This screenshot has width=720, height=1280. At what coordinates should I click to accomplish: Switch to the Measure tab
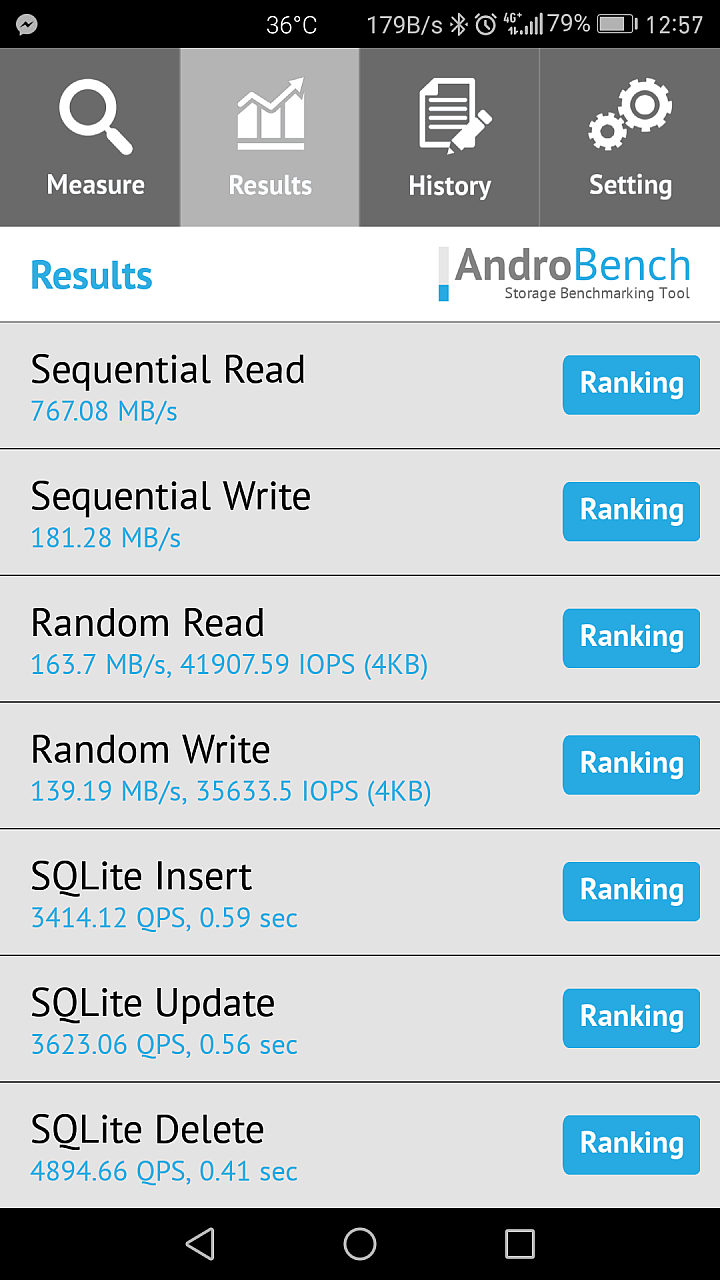[x=95, y=138]
